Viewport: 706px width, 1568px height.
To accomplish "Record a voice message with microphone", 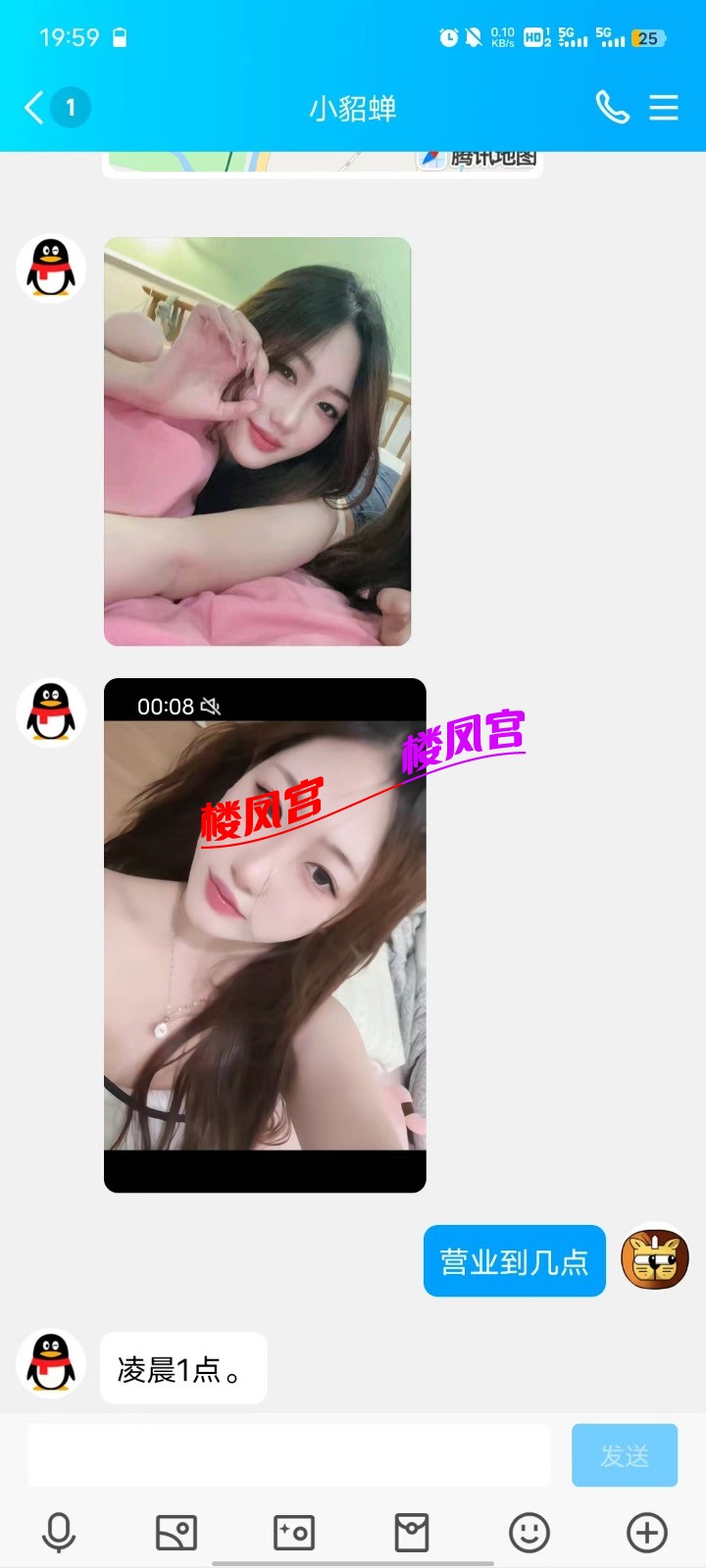I will [59, 1532].
